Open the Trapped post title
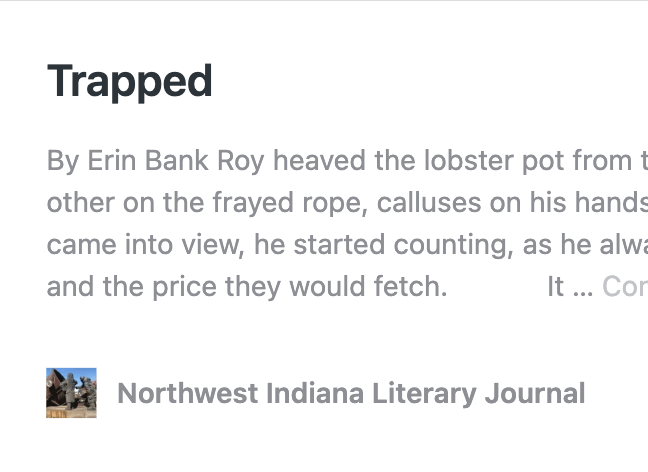The image size is (648, 472). pyautogui.click(x=130, y=81)
